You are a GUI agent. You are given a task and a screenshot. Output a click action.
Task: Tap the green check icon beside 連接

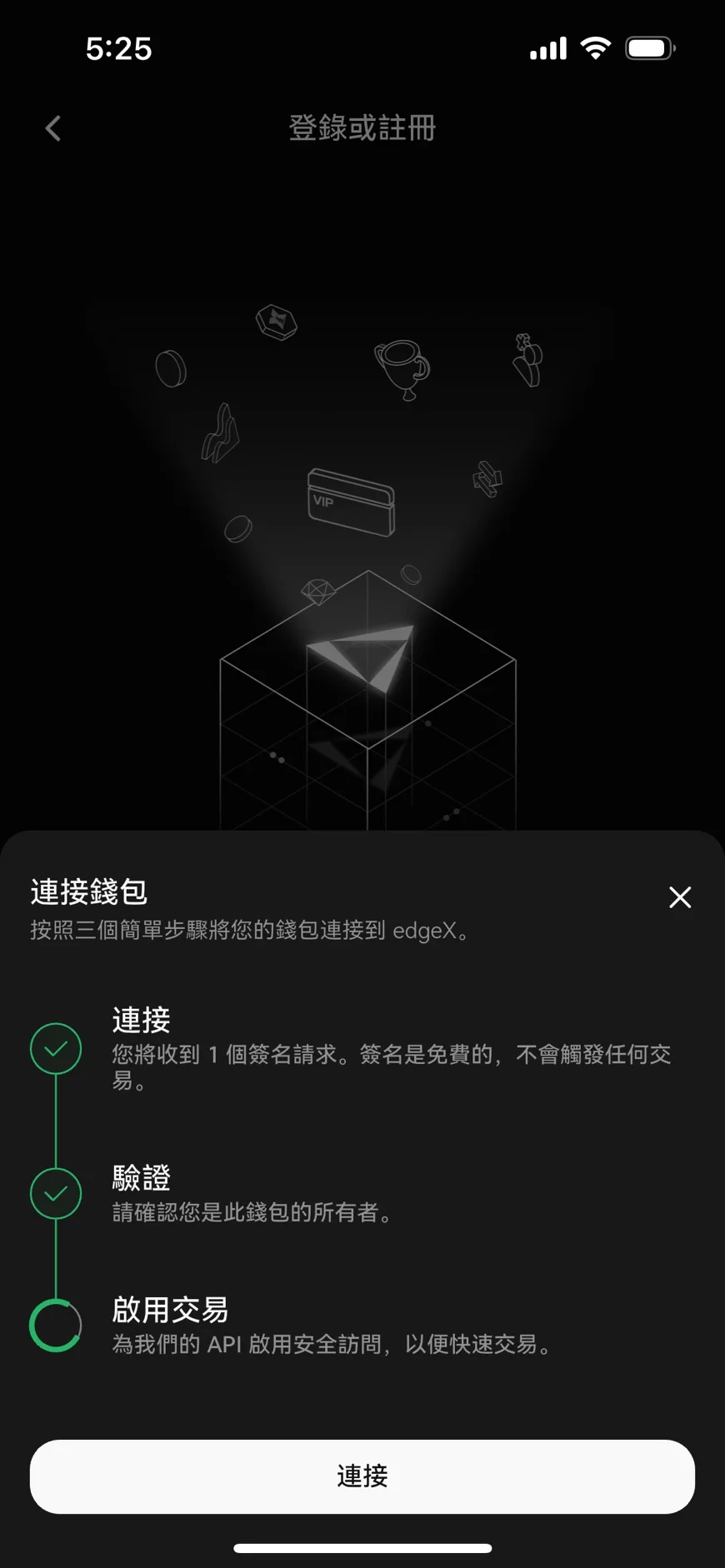coord(55,1048)
